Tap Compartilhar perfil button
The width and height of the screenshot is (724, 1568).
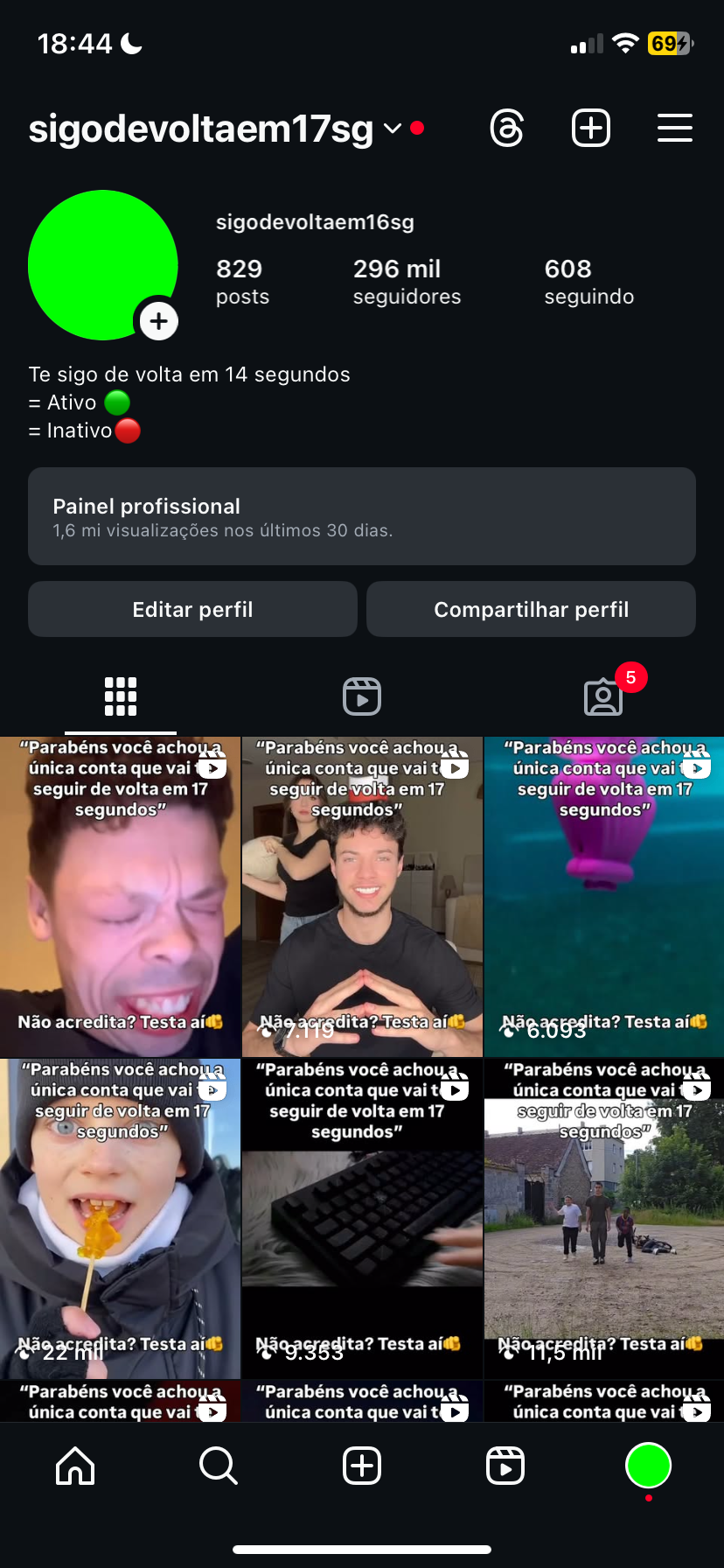[x=531, y=609]
